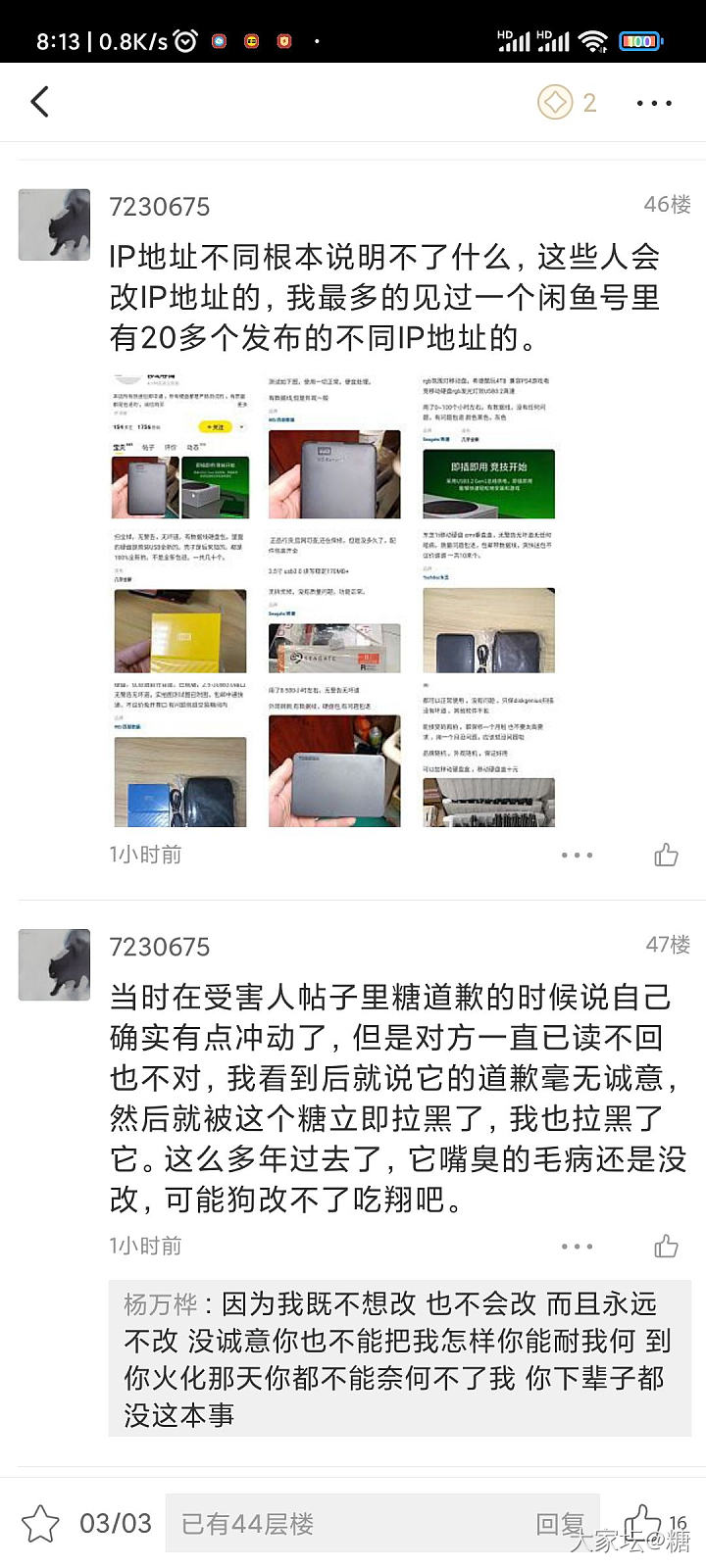Open avatar of 7230675 on floor 46
This screenshot has height=1568, width=706.
point(55,225)
